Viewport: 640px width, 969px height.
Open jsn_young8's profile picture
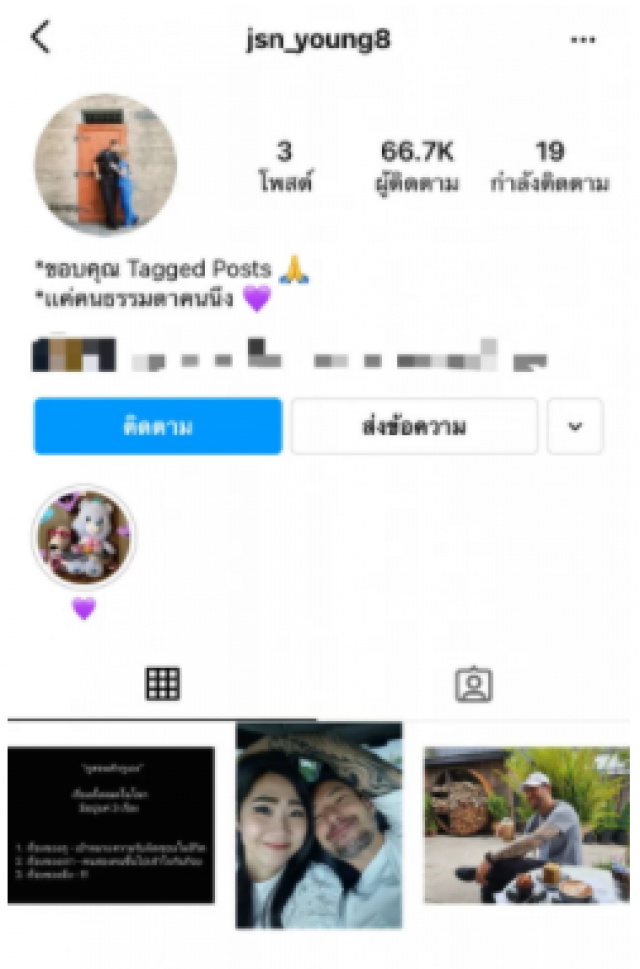pos(105,165)
